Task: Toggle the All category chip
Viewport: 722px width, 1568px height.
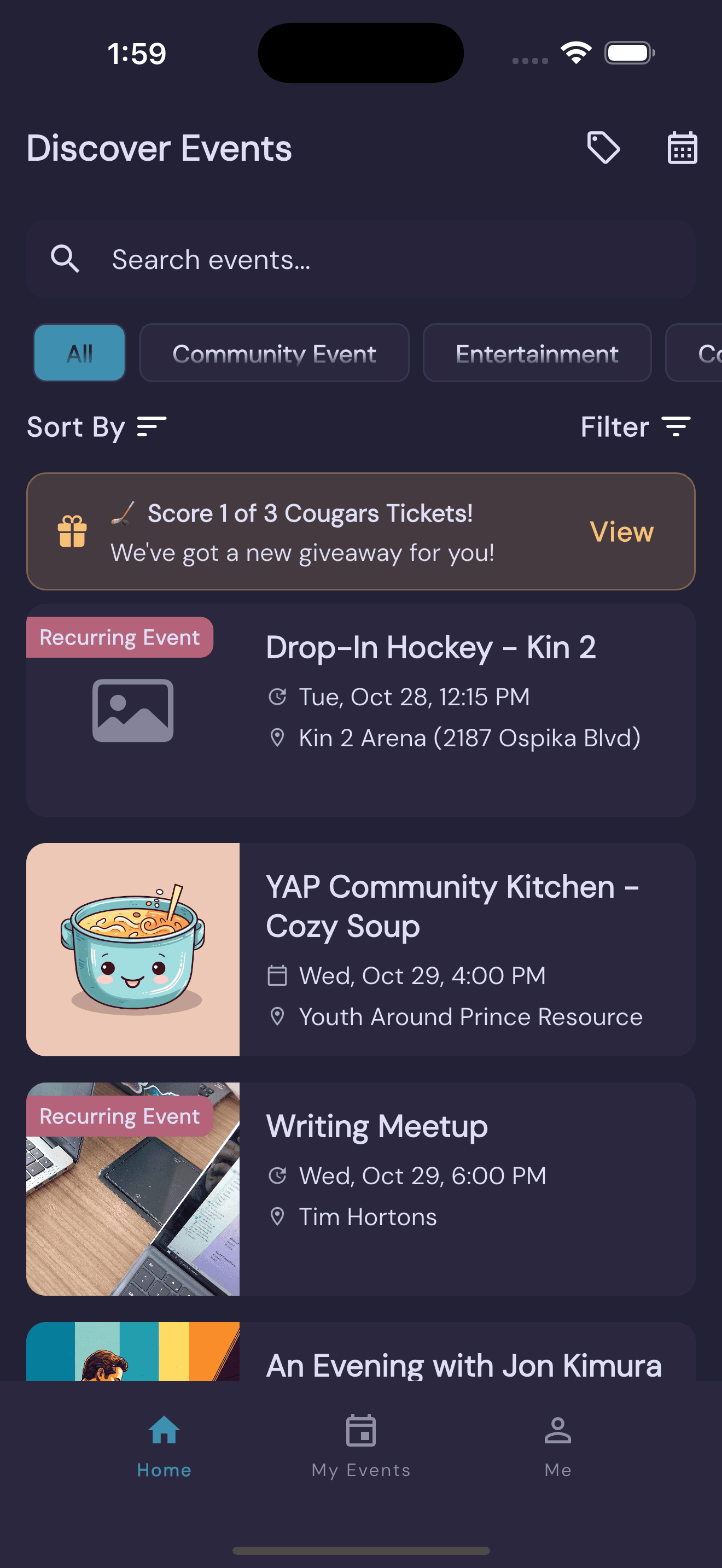Action: 79,353
